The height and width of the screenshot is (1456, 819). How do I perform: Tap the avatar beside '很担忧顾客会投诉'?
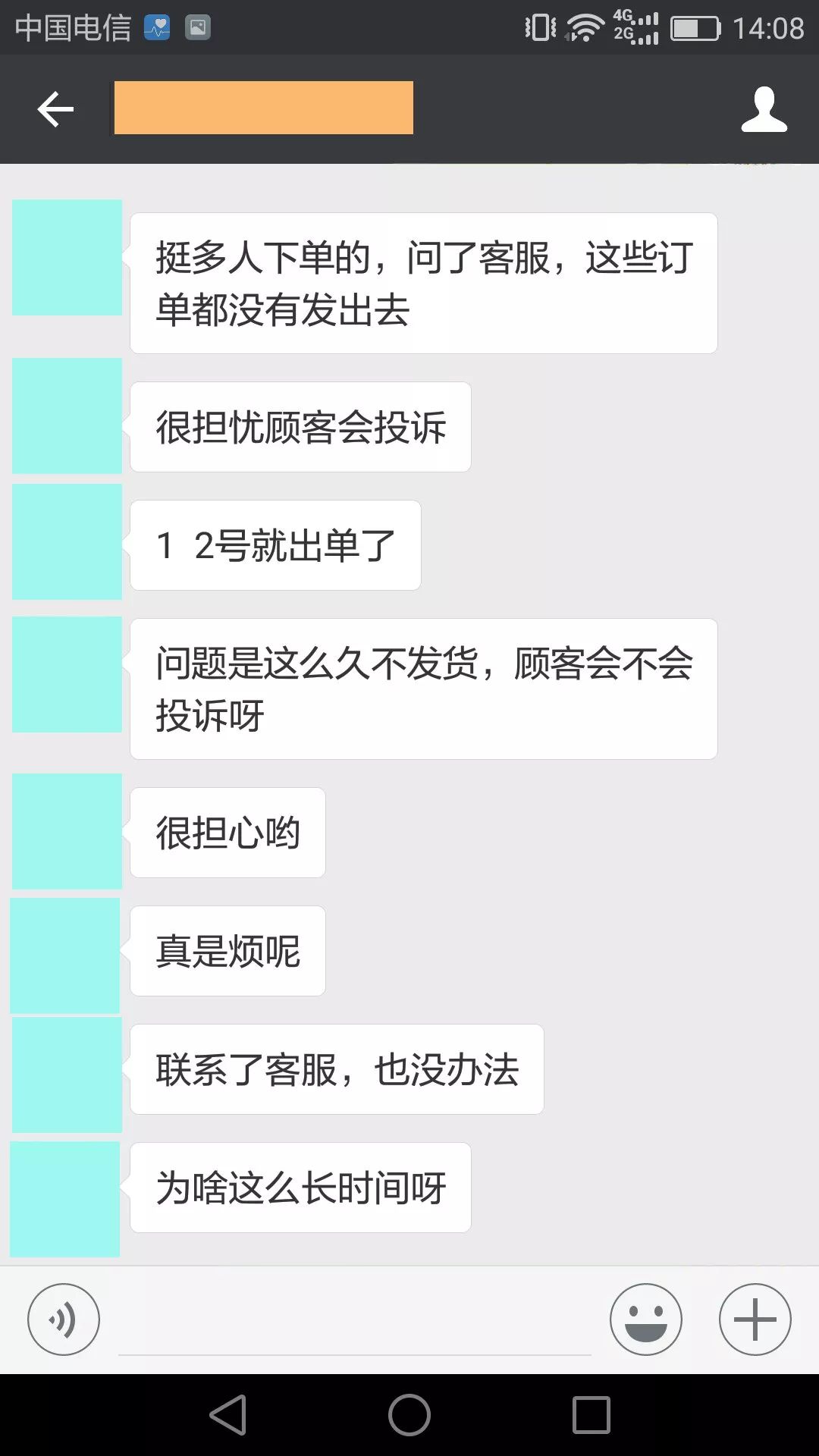coord(67,416)
